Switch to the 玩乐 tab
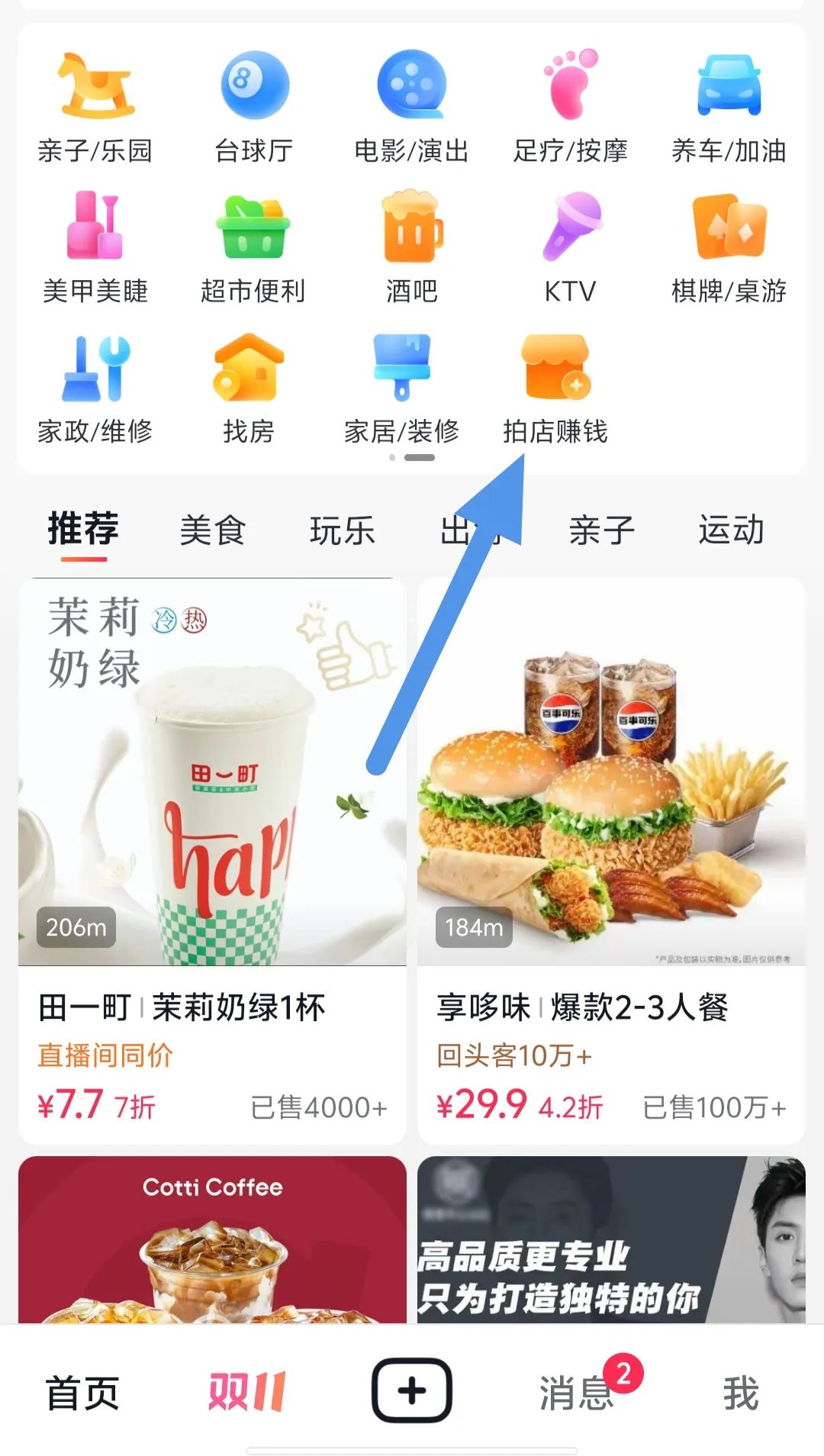Viewport: 824px width, 1456px height. 342,530
